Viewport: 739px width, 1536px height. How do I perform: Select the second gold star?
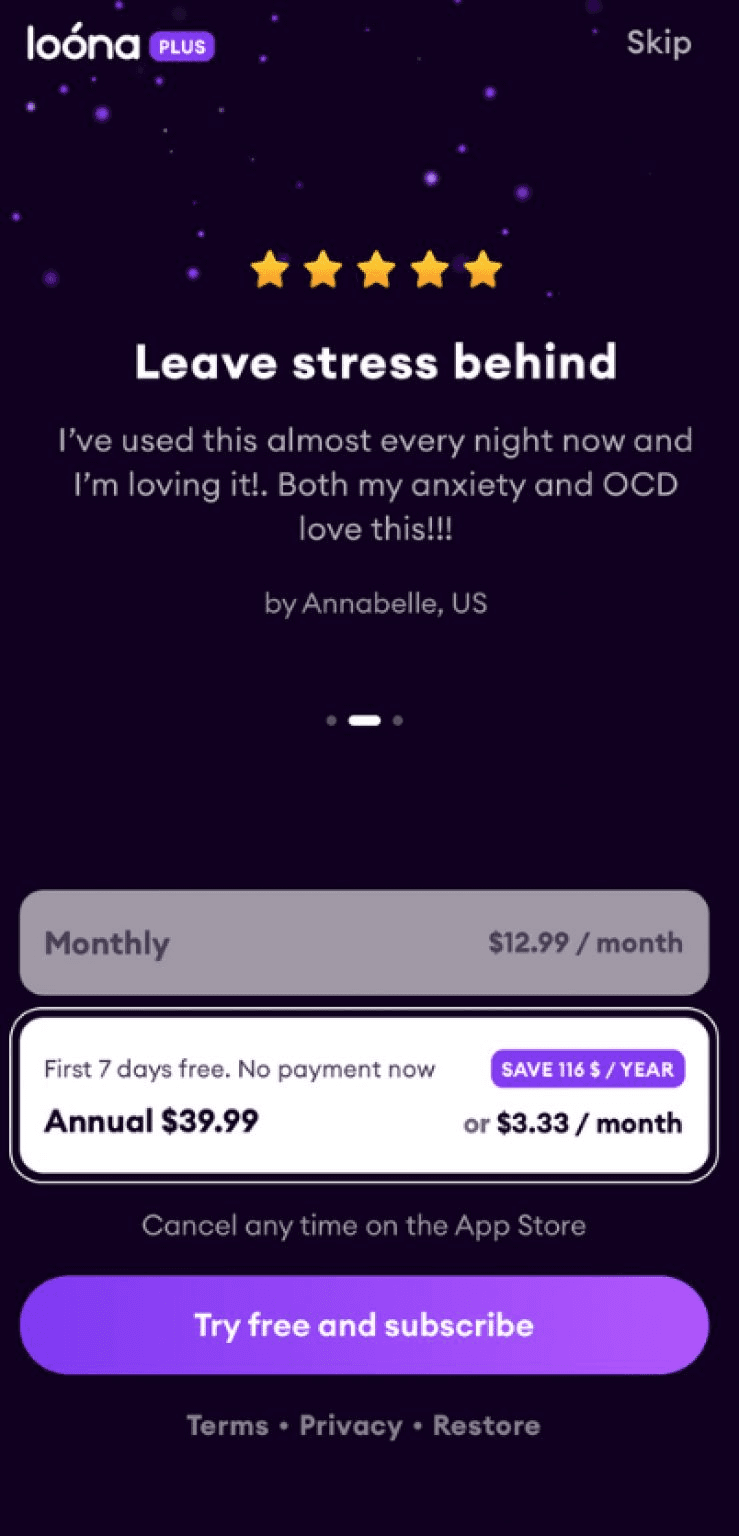click(323, 268)
